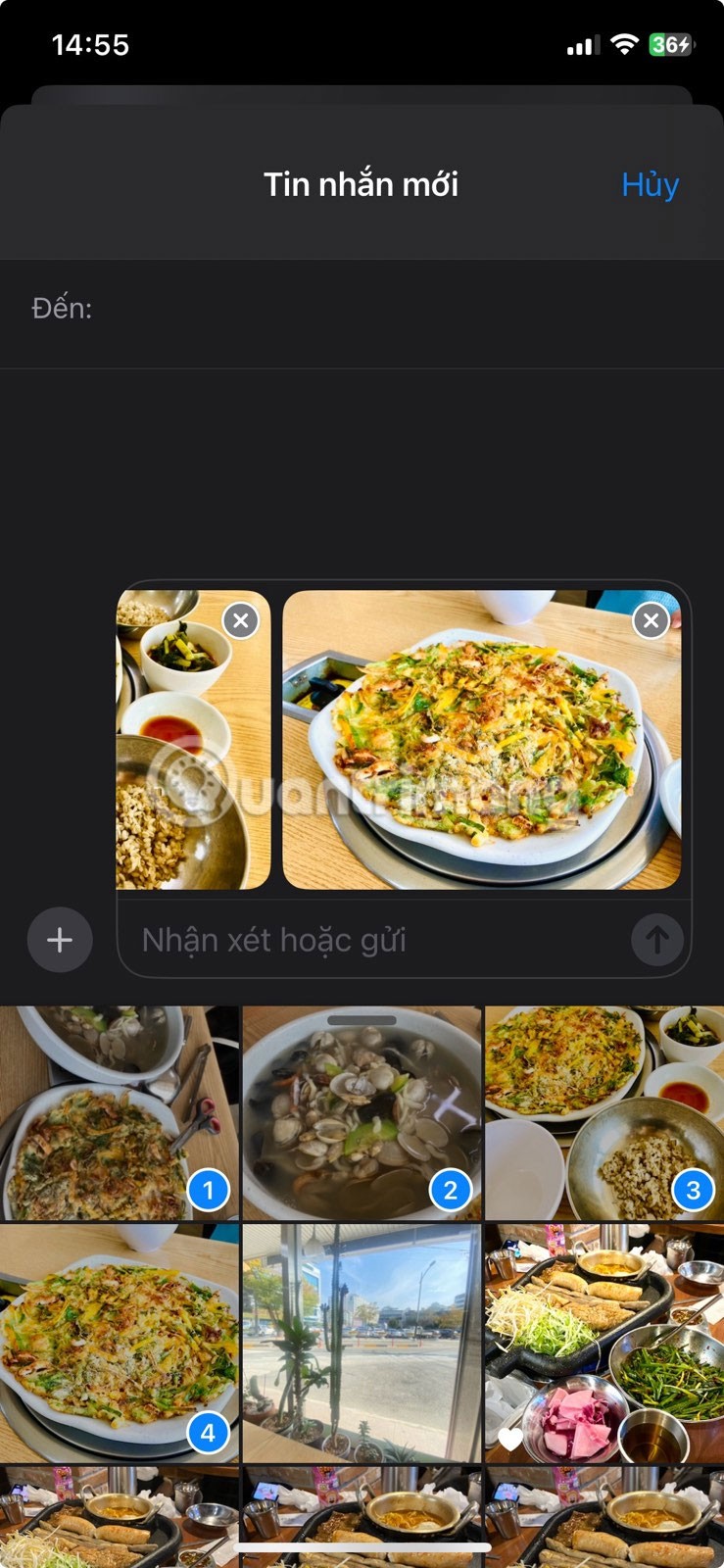
Task: Remove the large pancake photo attachment
Action: (651, 620)
